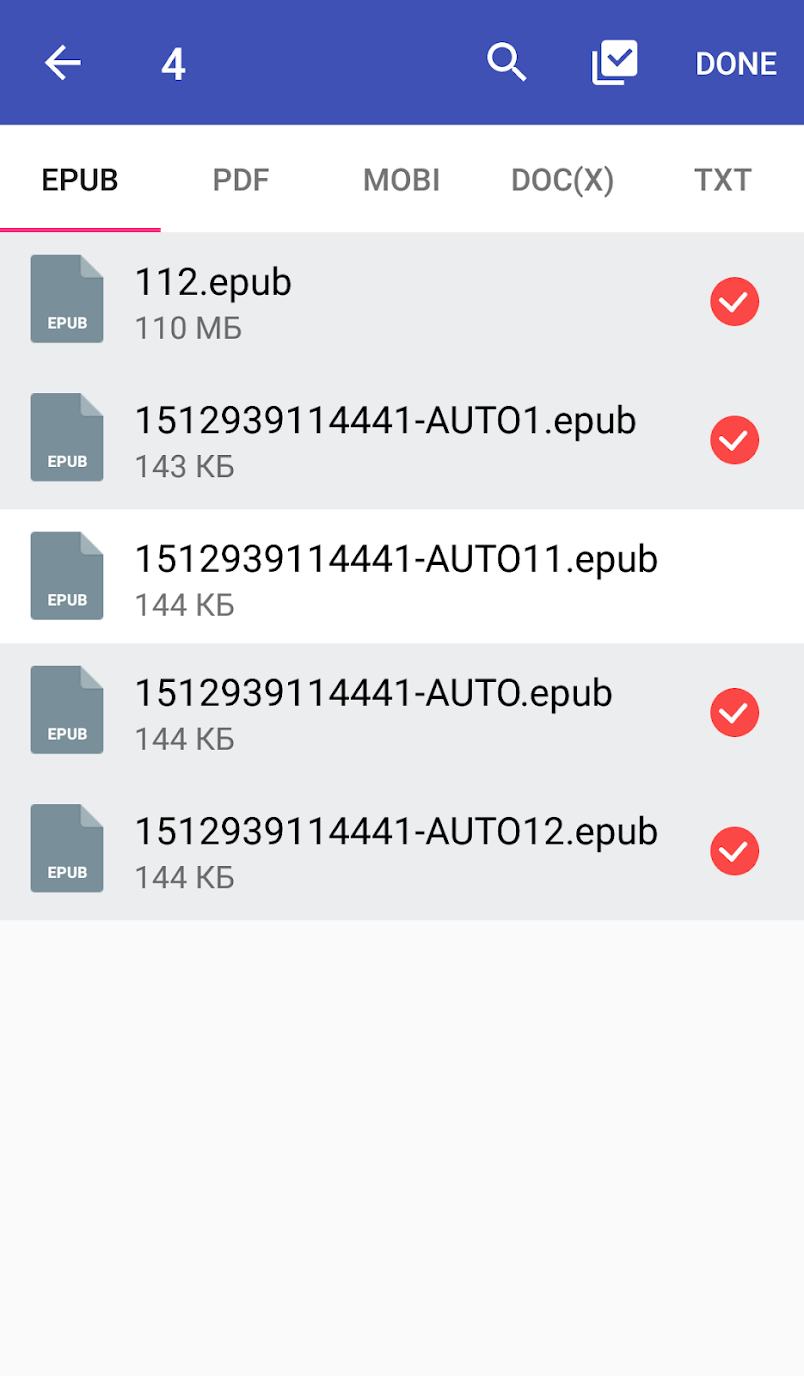
Task: Open the search icon
Action: (x=506, y=63)
